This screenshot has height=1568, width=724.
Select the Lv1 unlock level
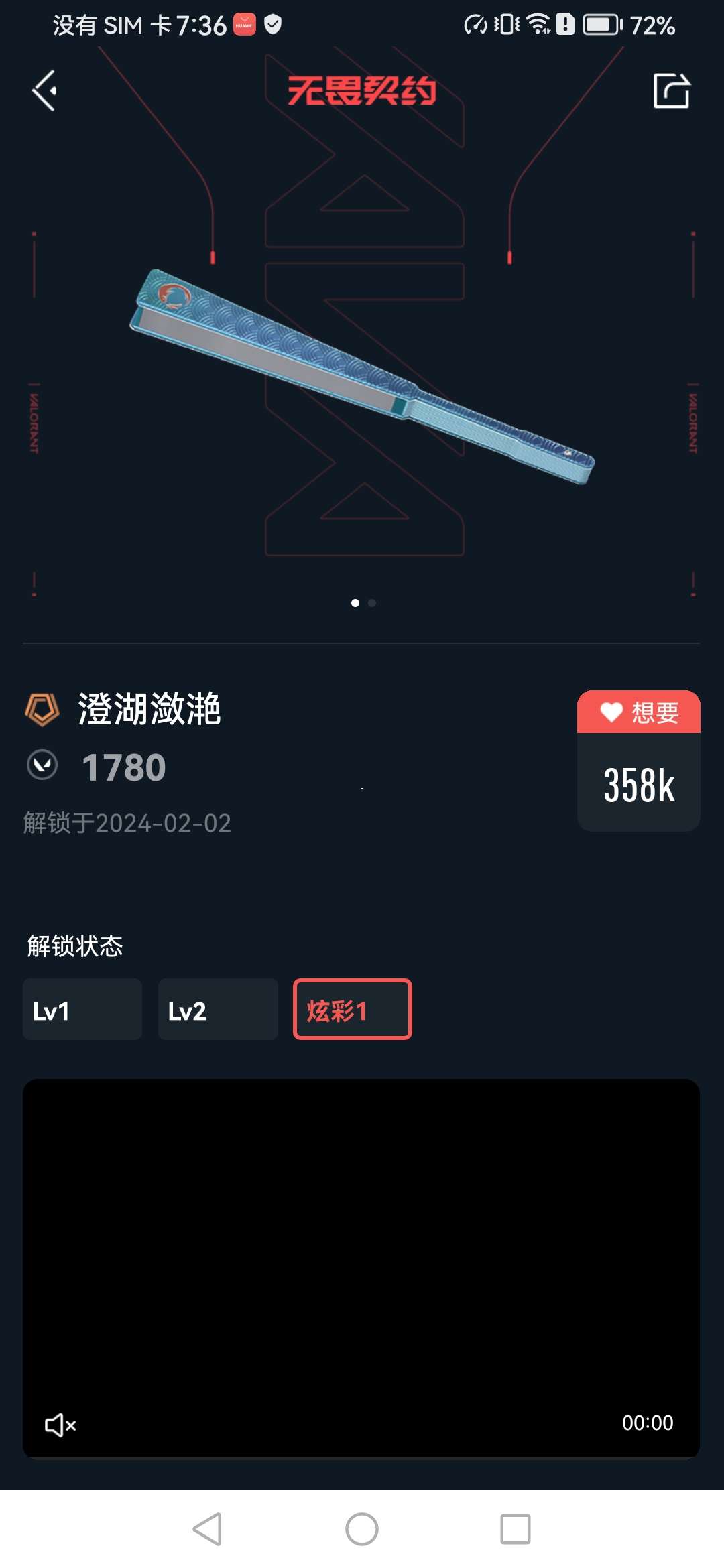[x=82, y=1009]
